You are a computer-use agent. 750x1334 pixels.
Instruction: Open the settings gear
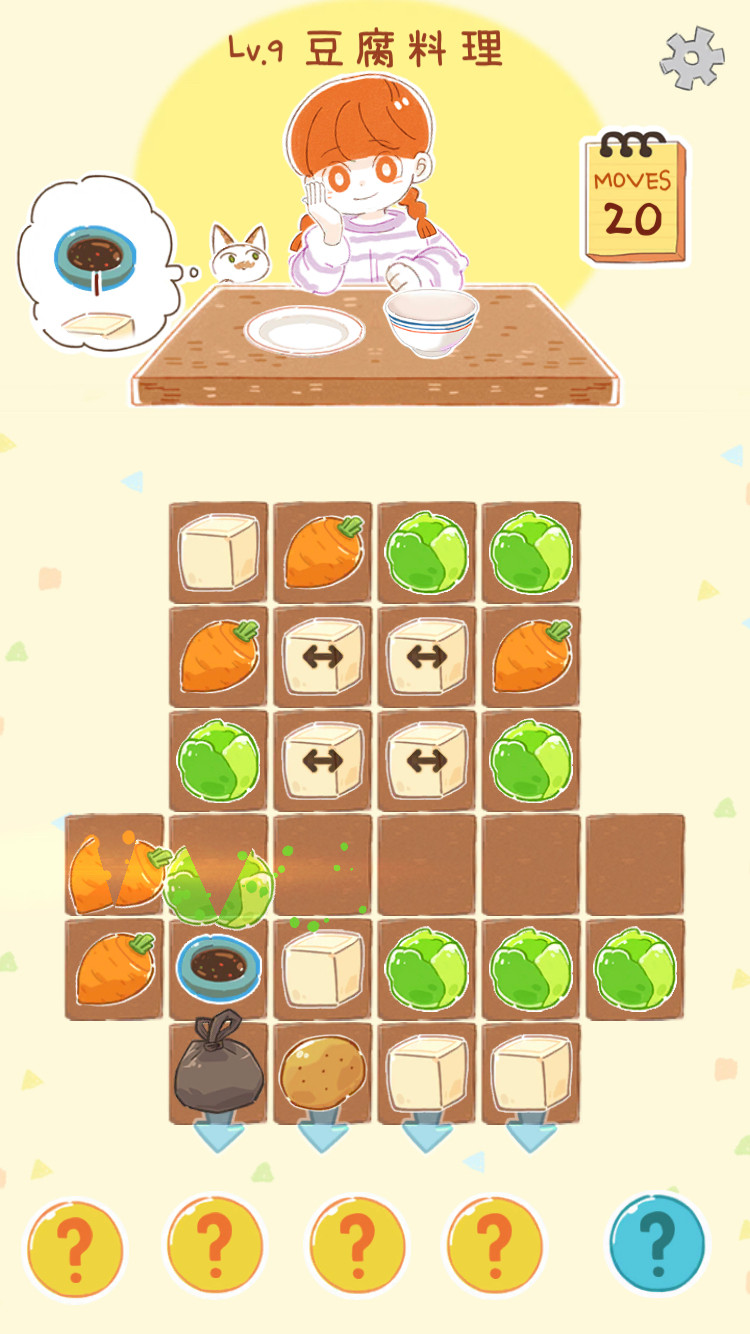tap(692, 57)
